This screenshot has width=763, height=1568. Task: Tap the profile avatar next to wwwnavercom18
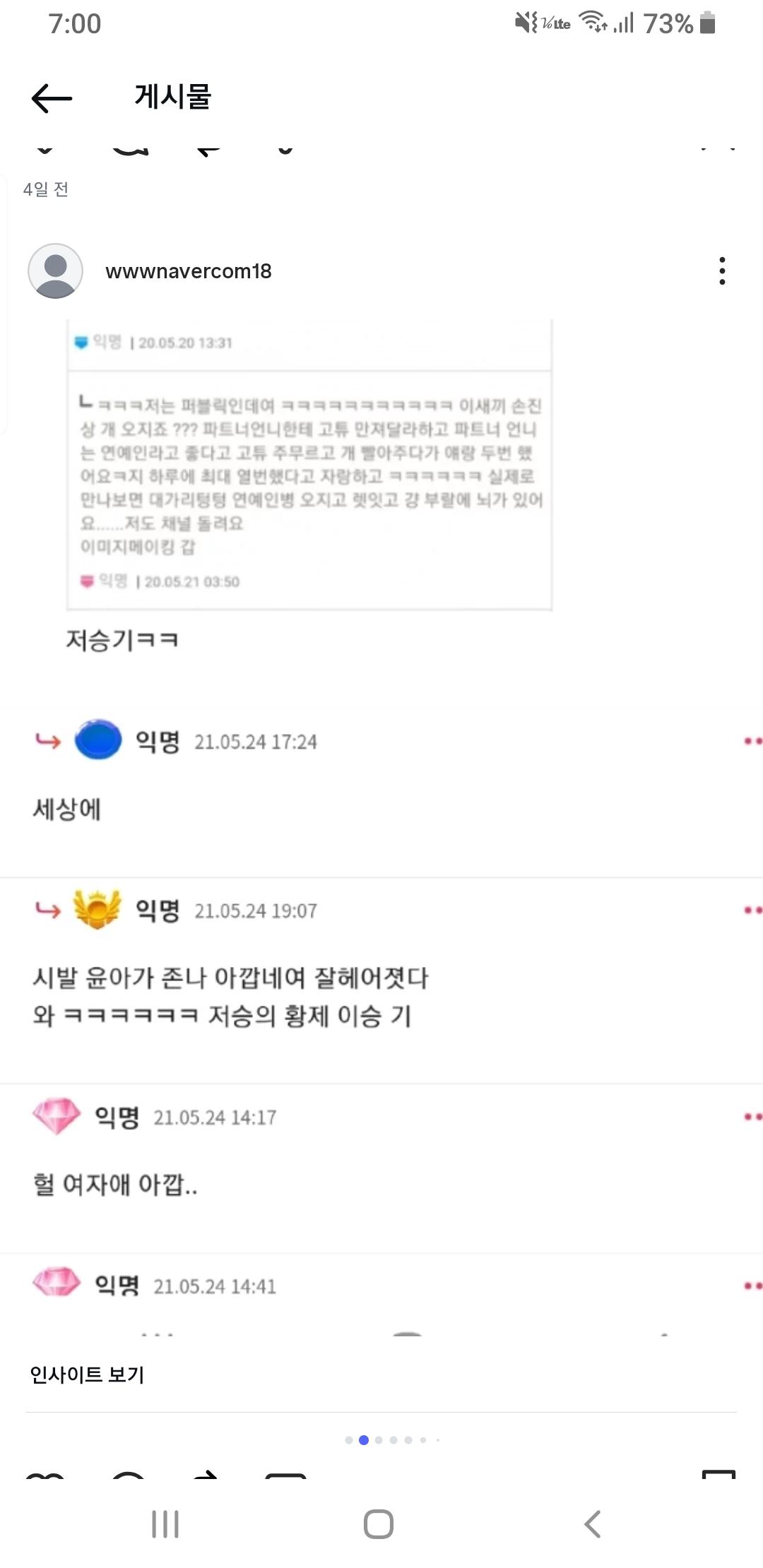[x=55, y=271]
